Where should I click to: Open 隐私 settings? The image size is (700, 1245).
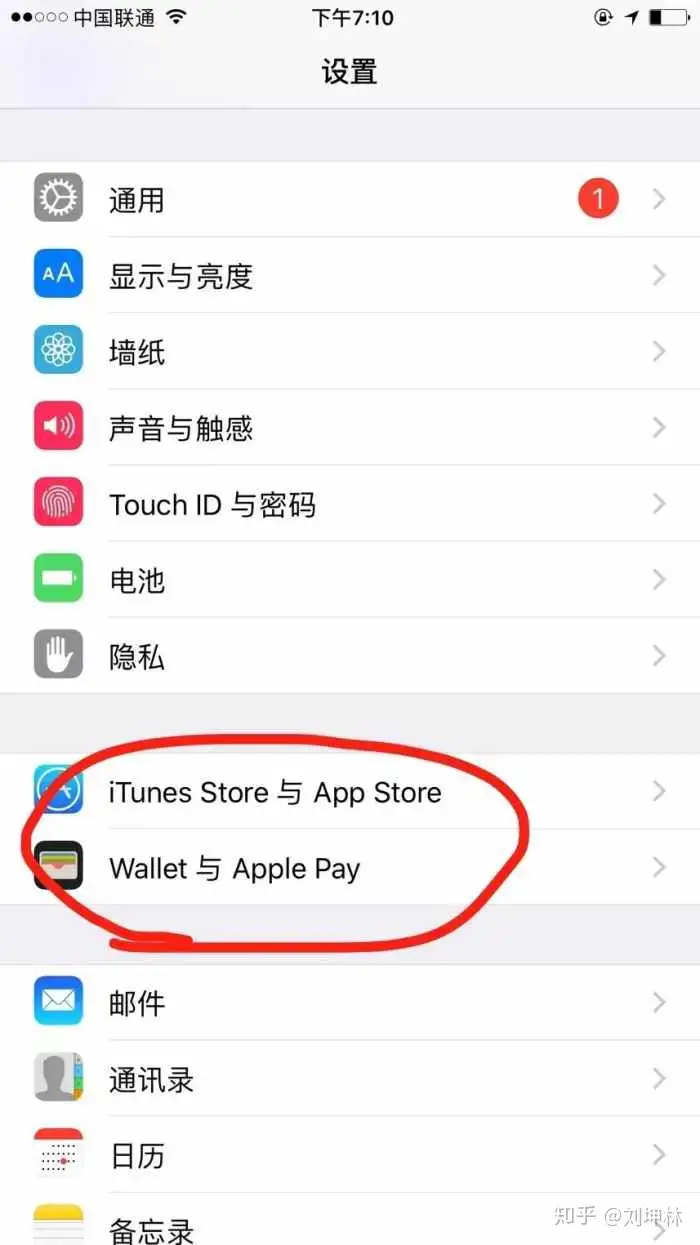click(350, 656)
